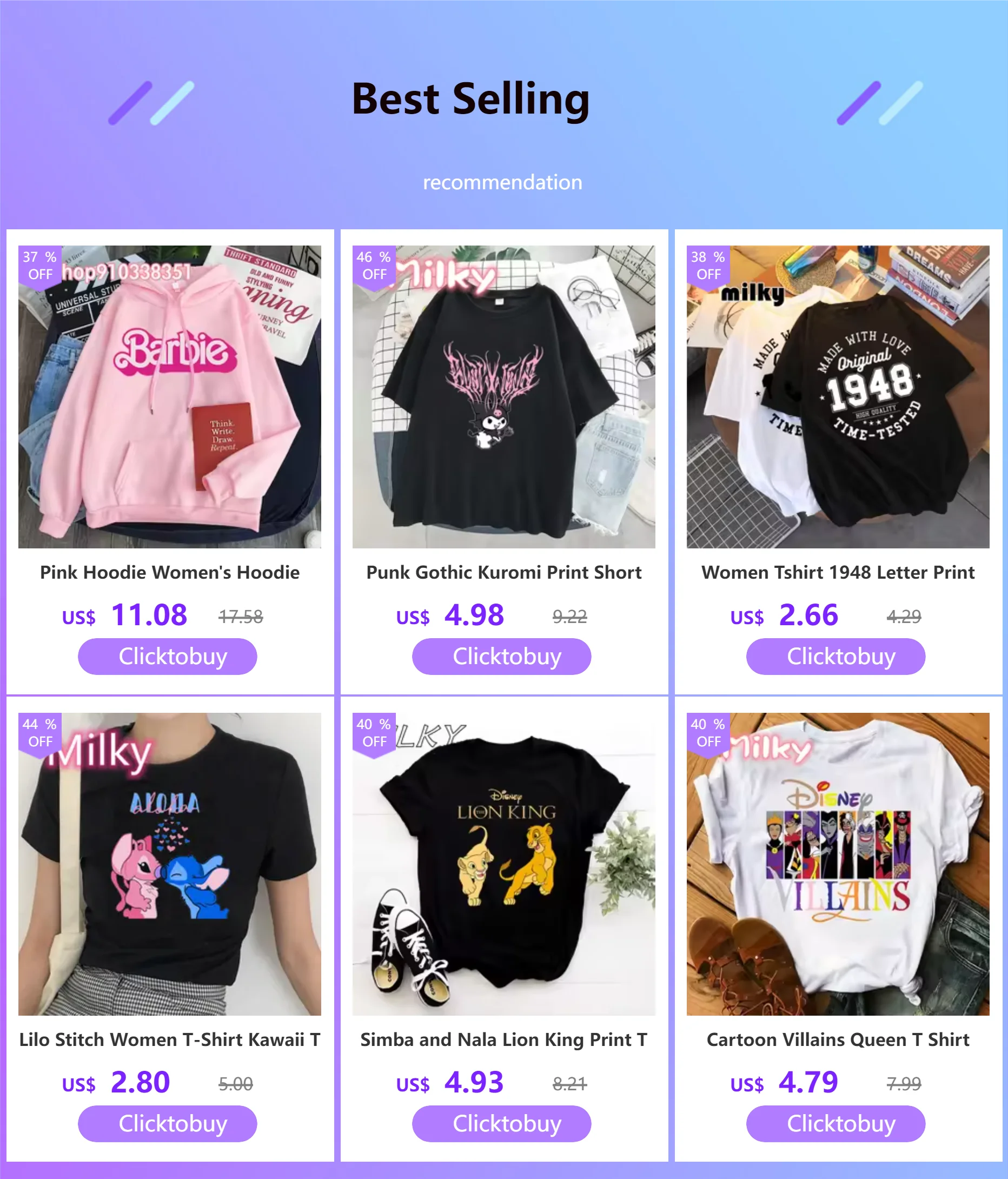Open the Punk Gothic Kuromi Print shirt
The height and width of the screenshot is (1179, 1008).
tap(503, 396)
